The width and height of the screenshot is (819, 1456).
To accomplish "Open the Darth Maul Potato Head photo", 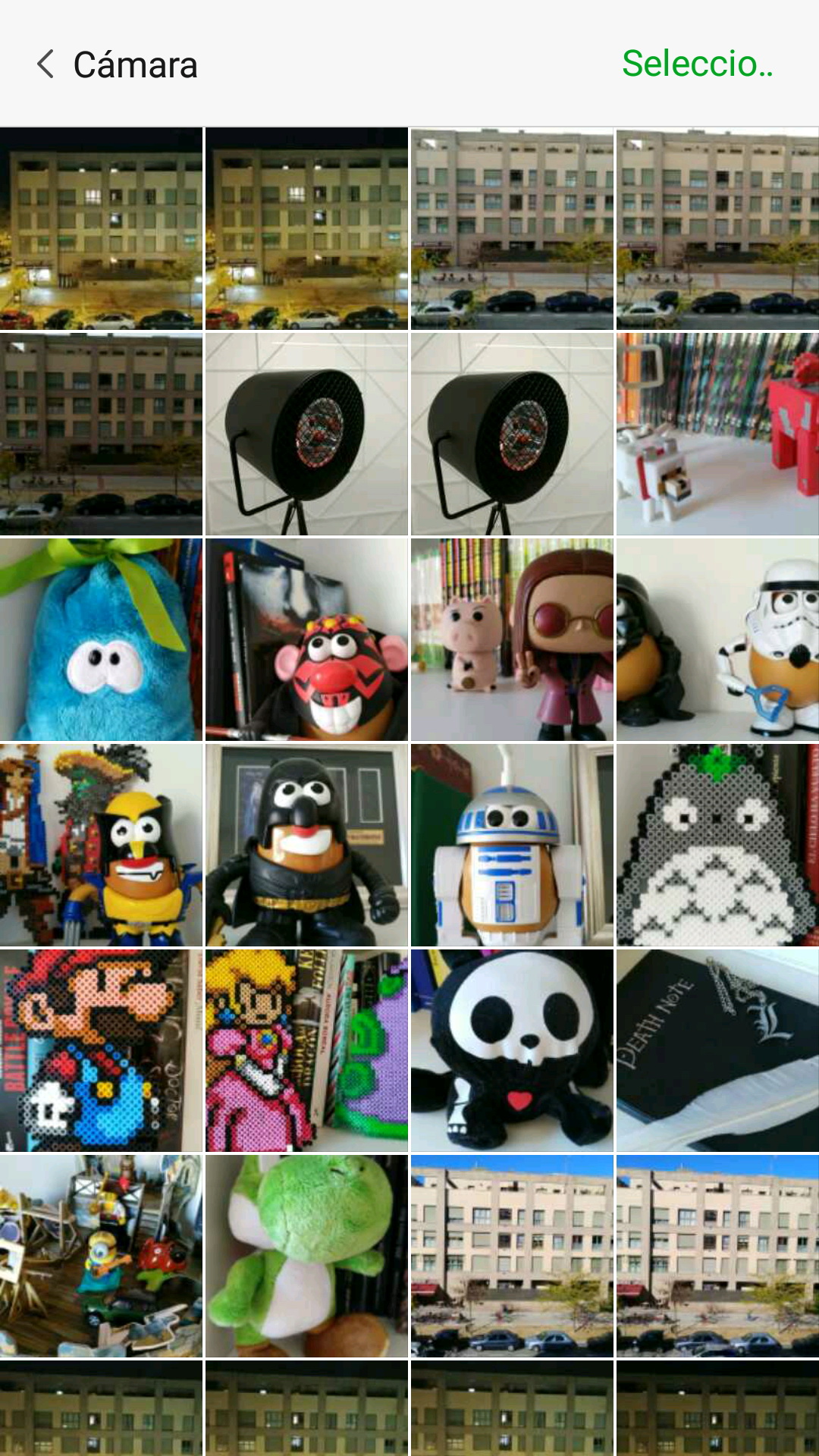I will pos(306,639).
